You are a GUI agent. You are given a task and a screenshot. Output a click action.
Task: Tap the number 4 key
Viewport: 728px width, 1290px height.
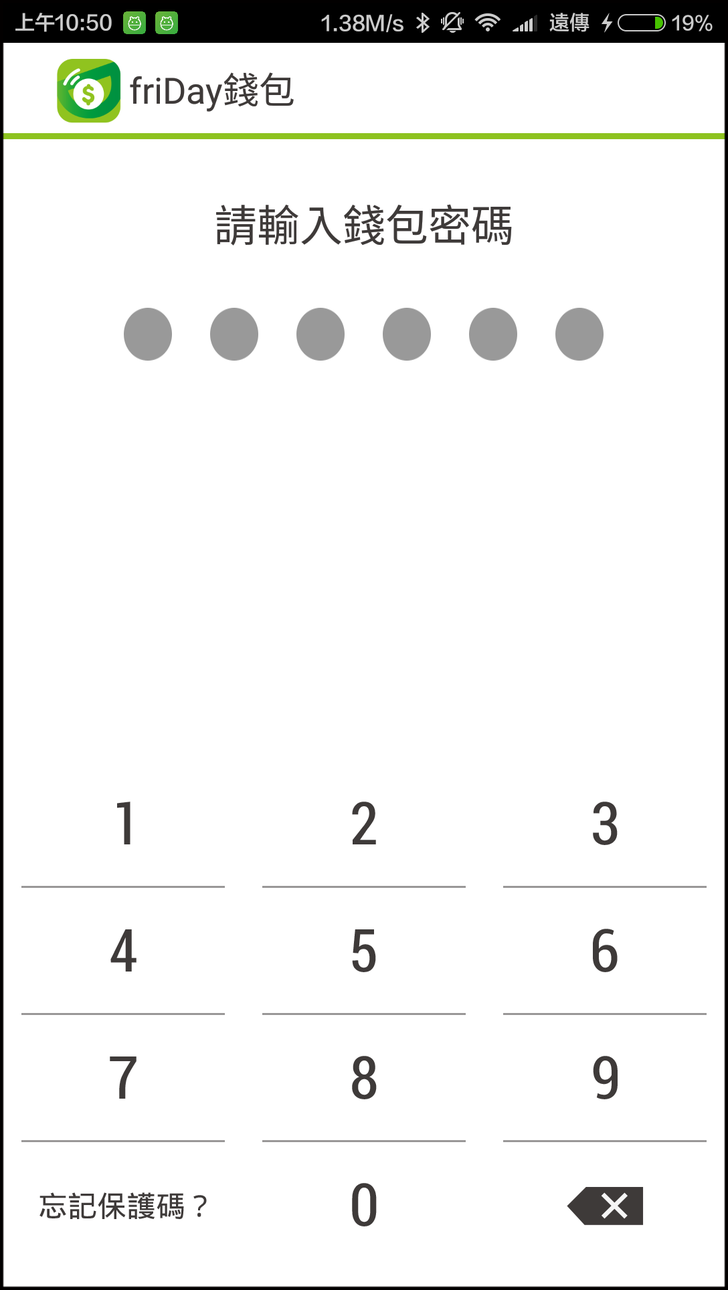click(x=123, y=951)
